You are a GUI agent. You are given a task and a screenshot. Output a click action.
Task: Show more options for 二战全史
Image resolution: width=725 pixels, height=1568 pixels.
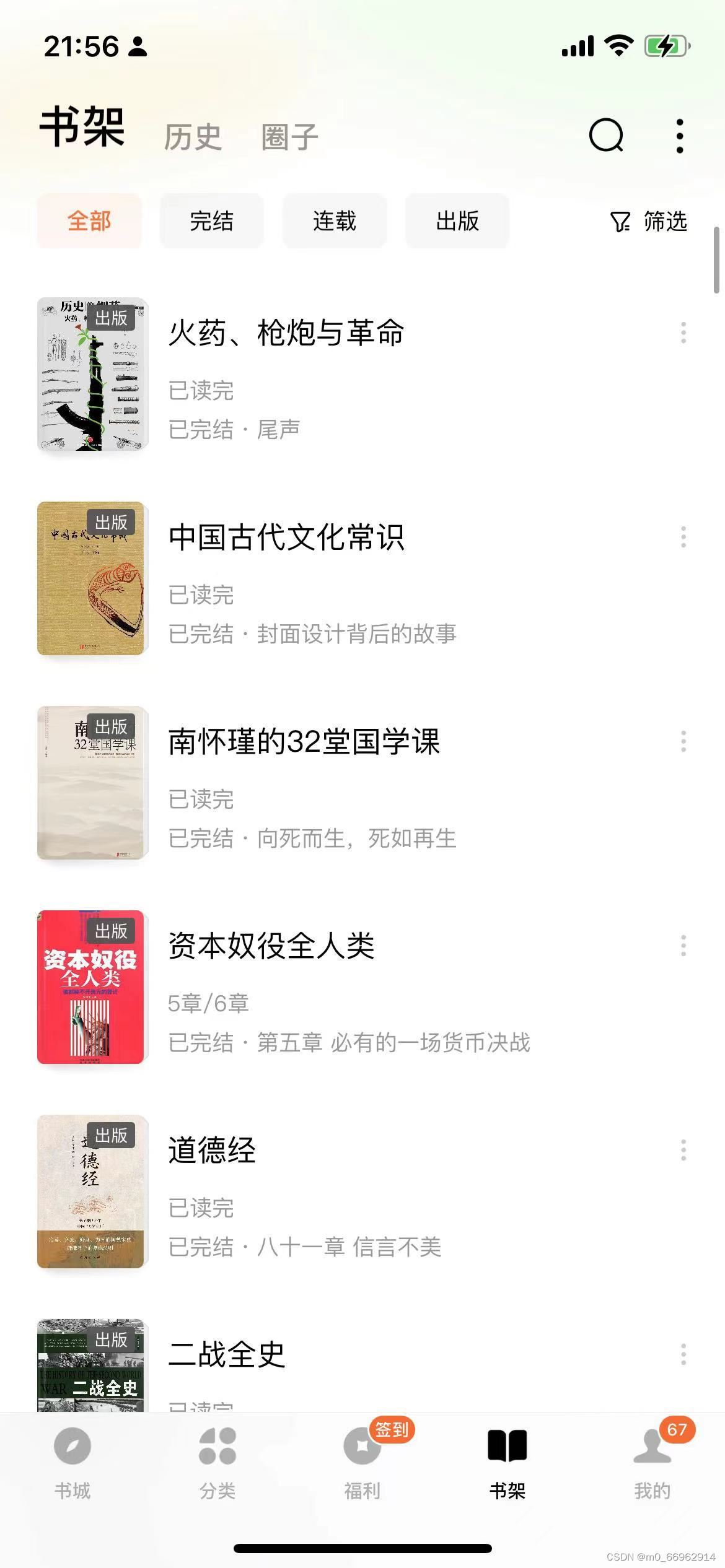pos(683,1354)
